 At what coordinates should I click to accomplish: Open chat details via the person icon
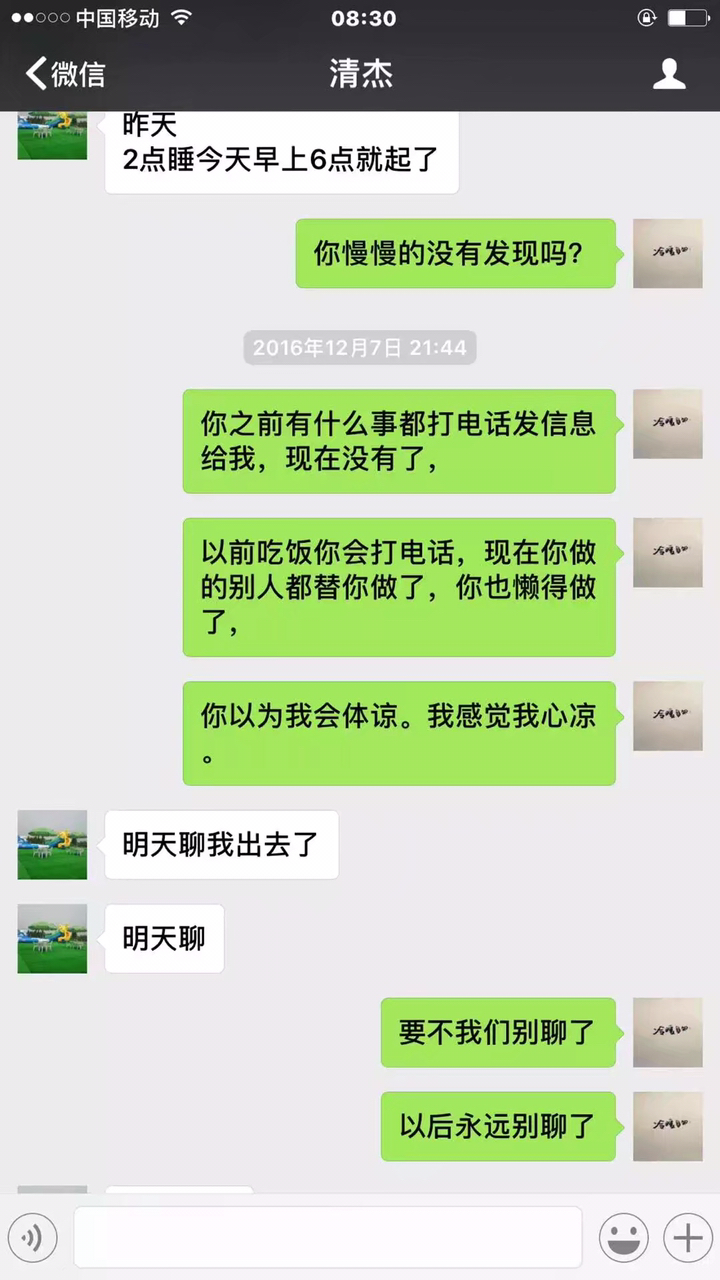669,74
